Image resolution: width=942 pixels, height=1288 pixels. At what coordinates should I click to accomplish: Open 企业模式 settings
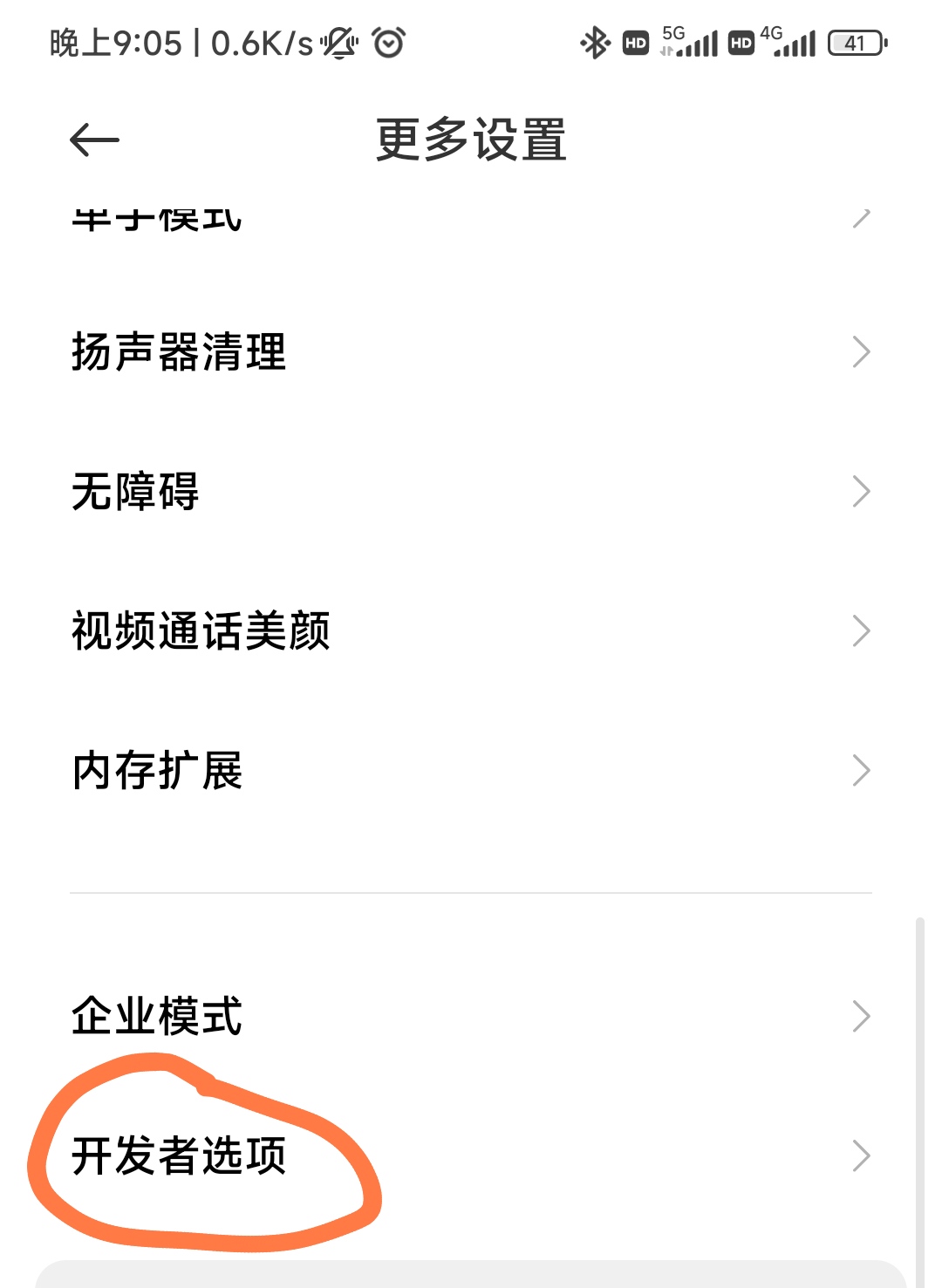(157, 1016)
